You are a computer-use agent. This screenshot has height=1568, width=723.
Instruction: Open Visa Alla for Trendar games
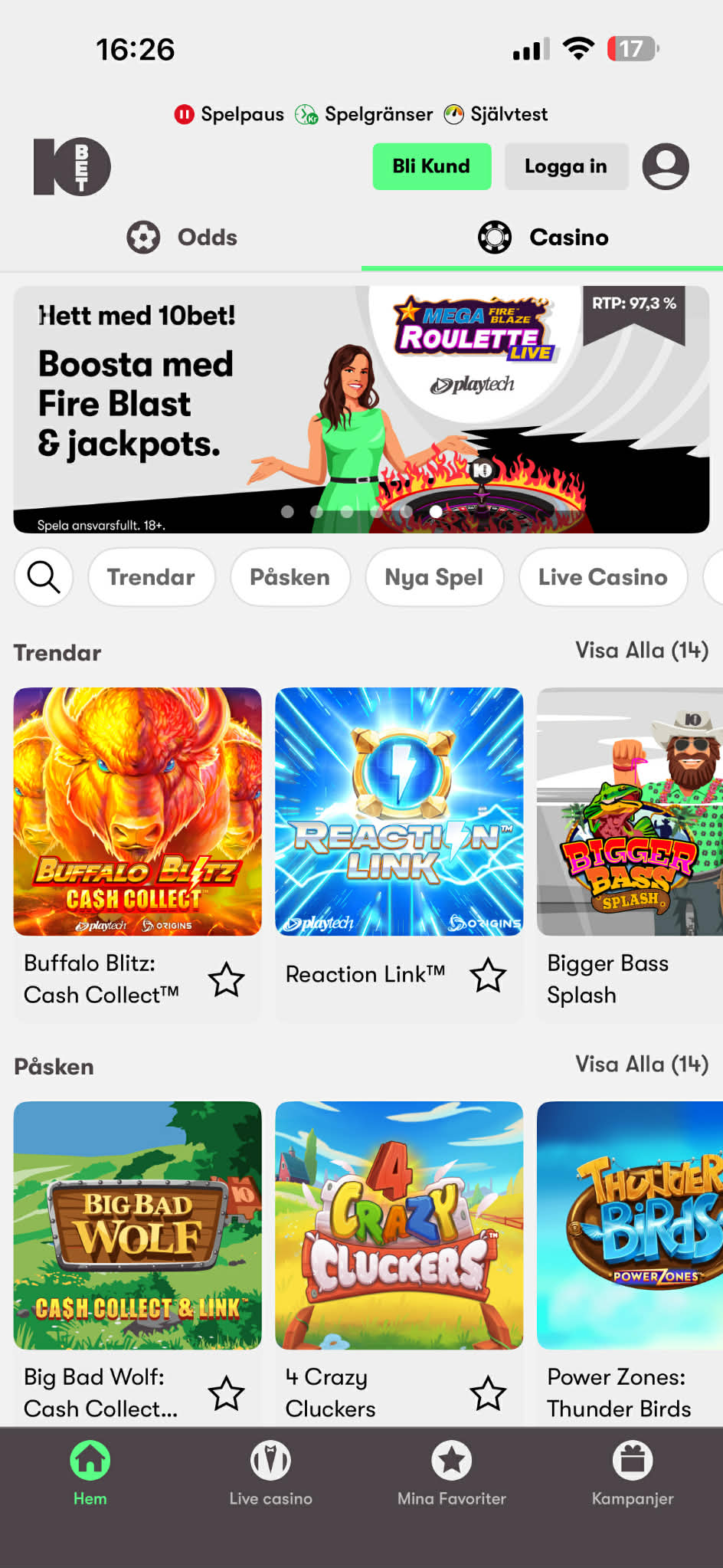coord(641,651)
